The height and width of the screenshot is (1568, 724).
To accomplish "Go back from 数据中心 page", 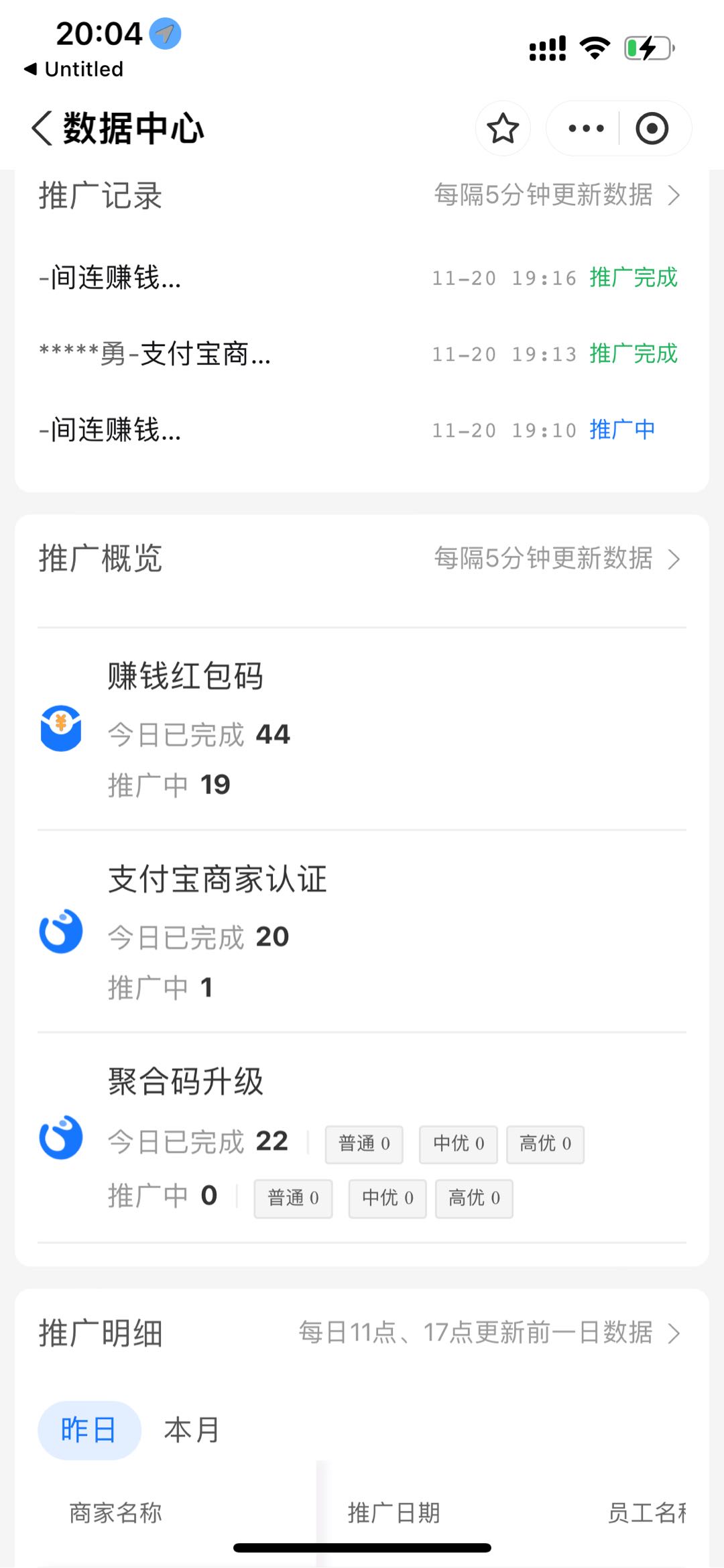I will [42, 128].
